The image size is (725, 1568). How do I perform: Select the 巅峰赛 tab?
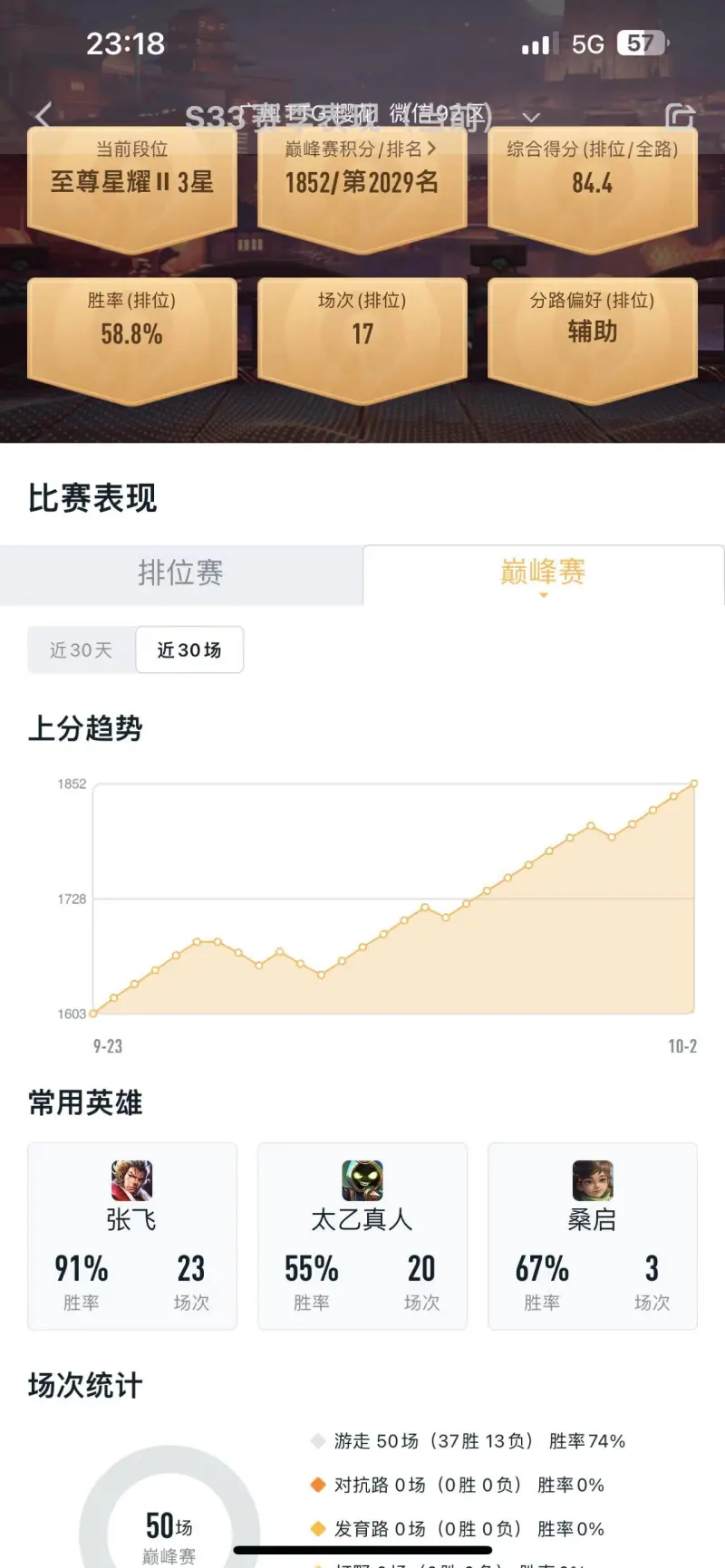pyautogui.click(x=543, y=573)
